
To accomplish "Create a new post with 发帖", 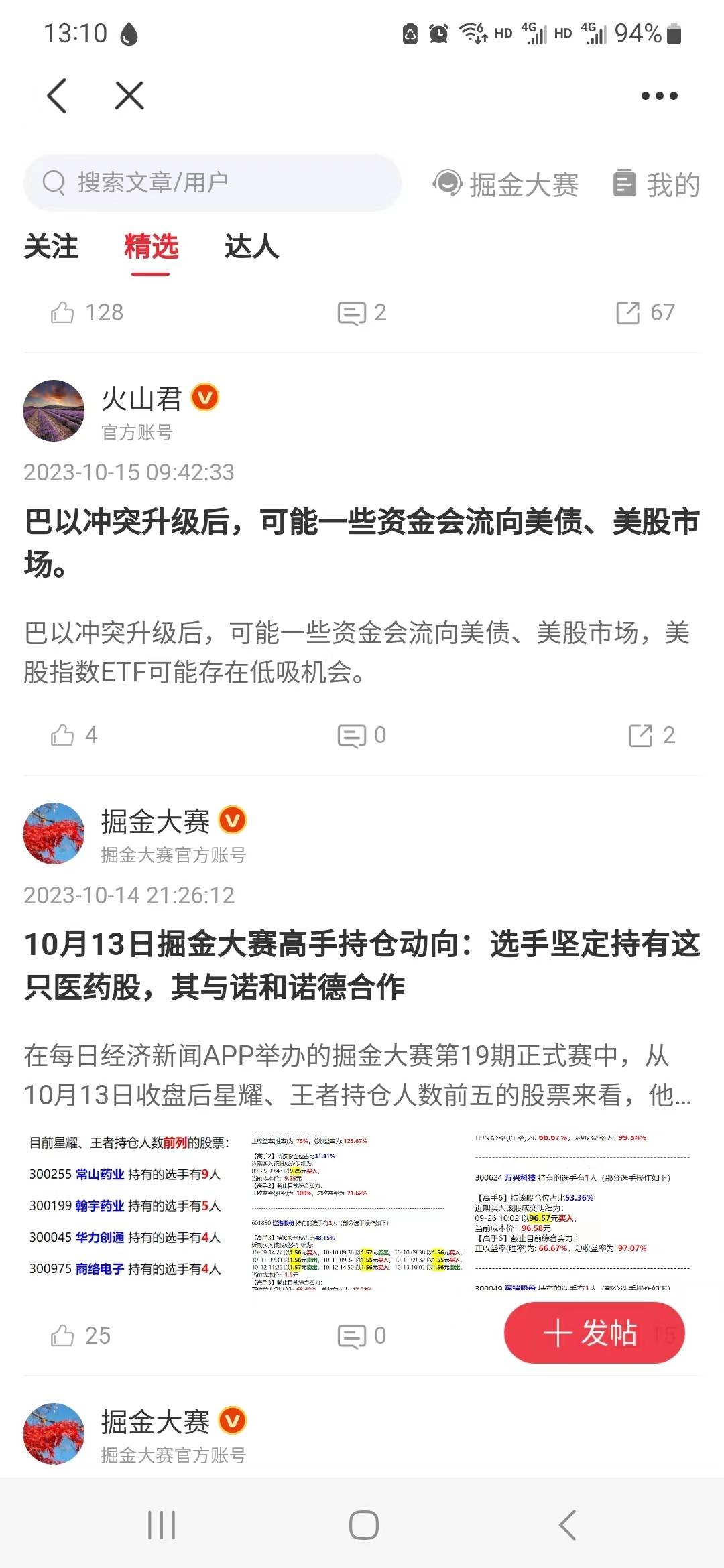I will click(x=594, y=1333).
